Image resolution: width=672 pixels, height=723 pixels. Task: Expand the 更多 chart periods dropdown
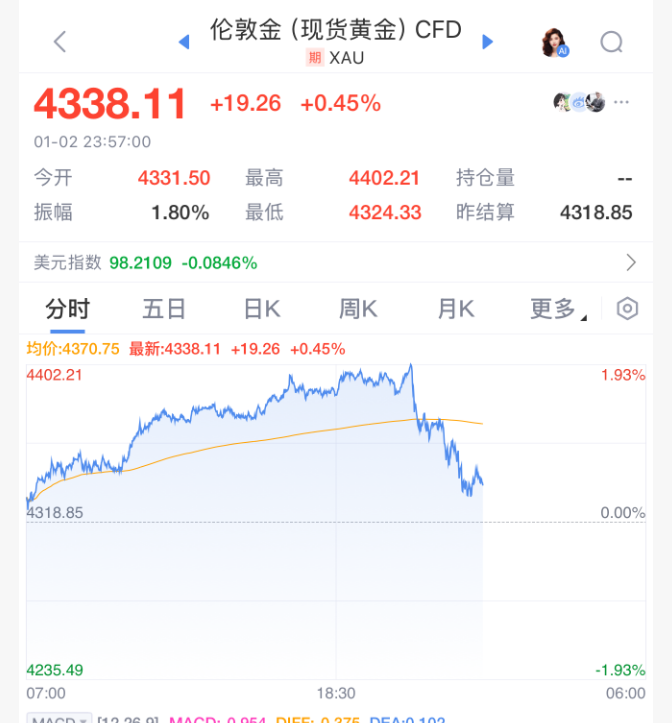tap(557, 309)
